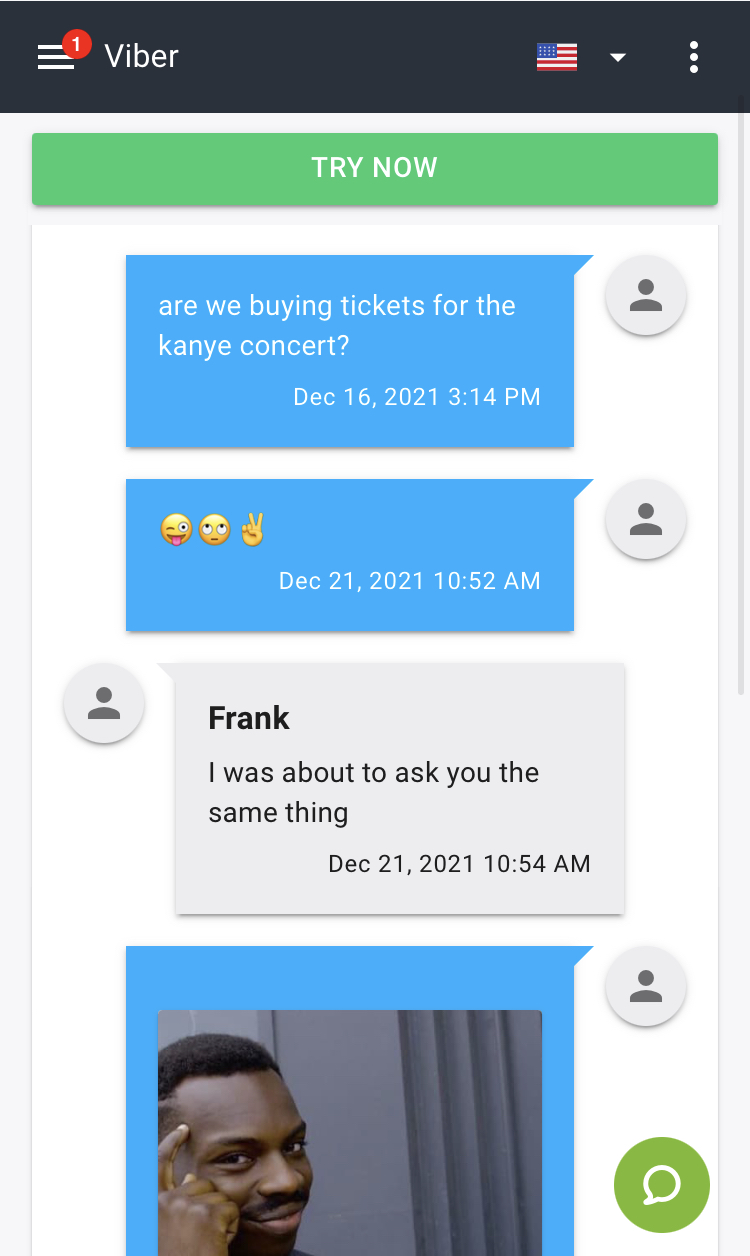Tap the TRY NOW button

coord(375,168)
